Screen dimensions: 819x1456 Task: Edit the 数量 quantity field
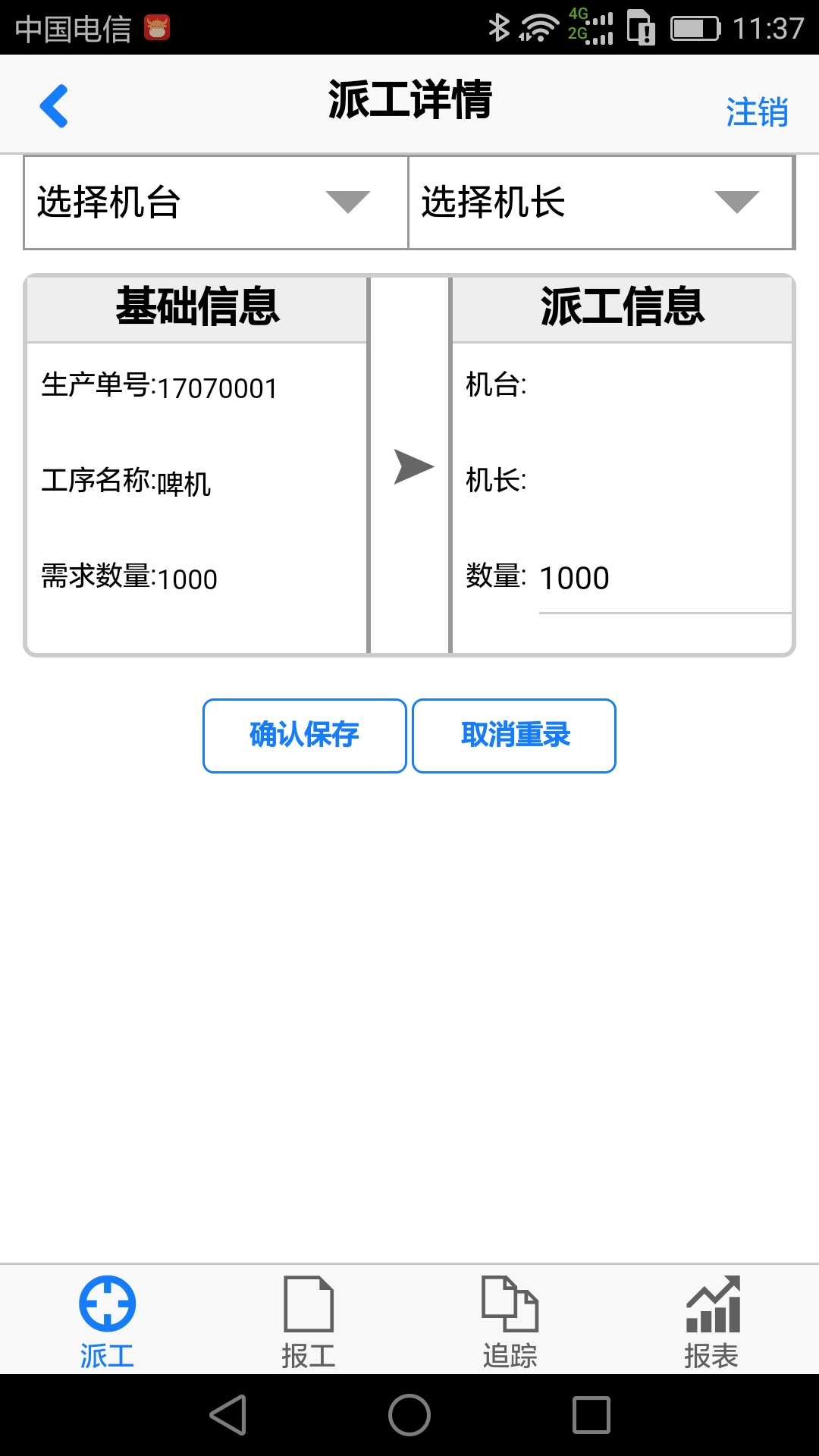[664, 579]
